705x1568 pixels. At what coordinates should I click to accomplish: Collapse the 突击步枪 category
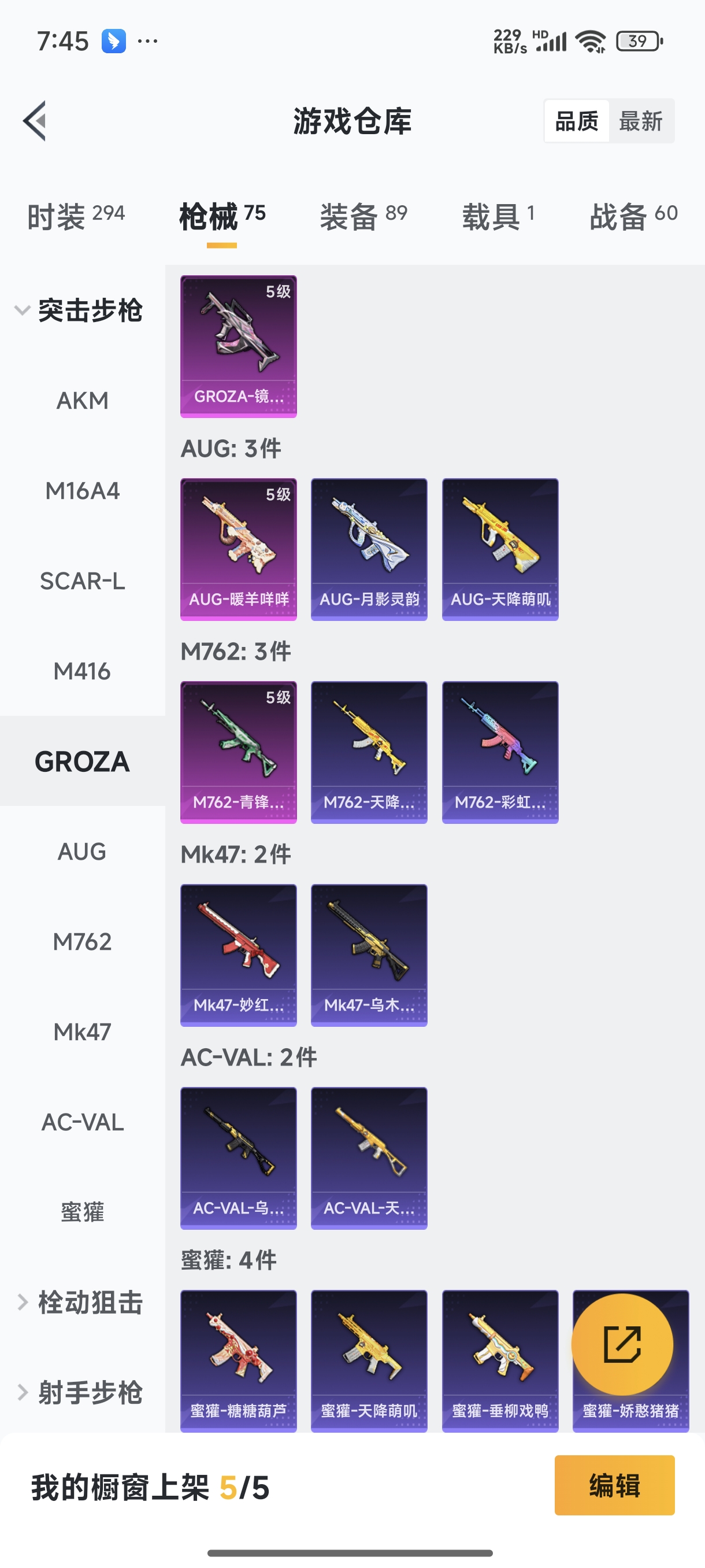pos(79,310)
